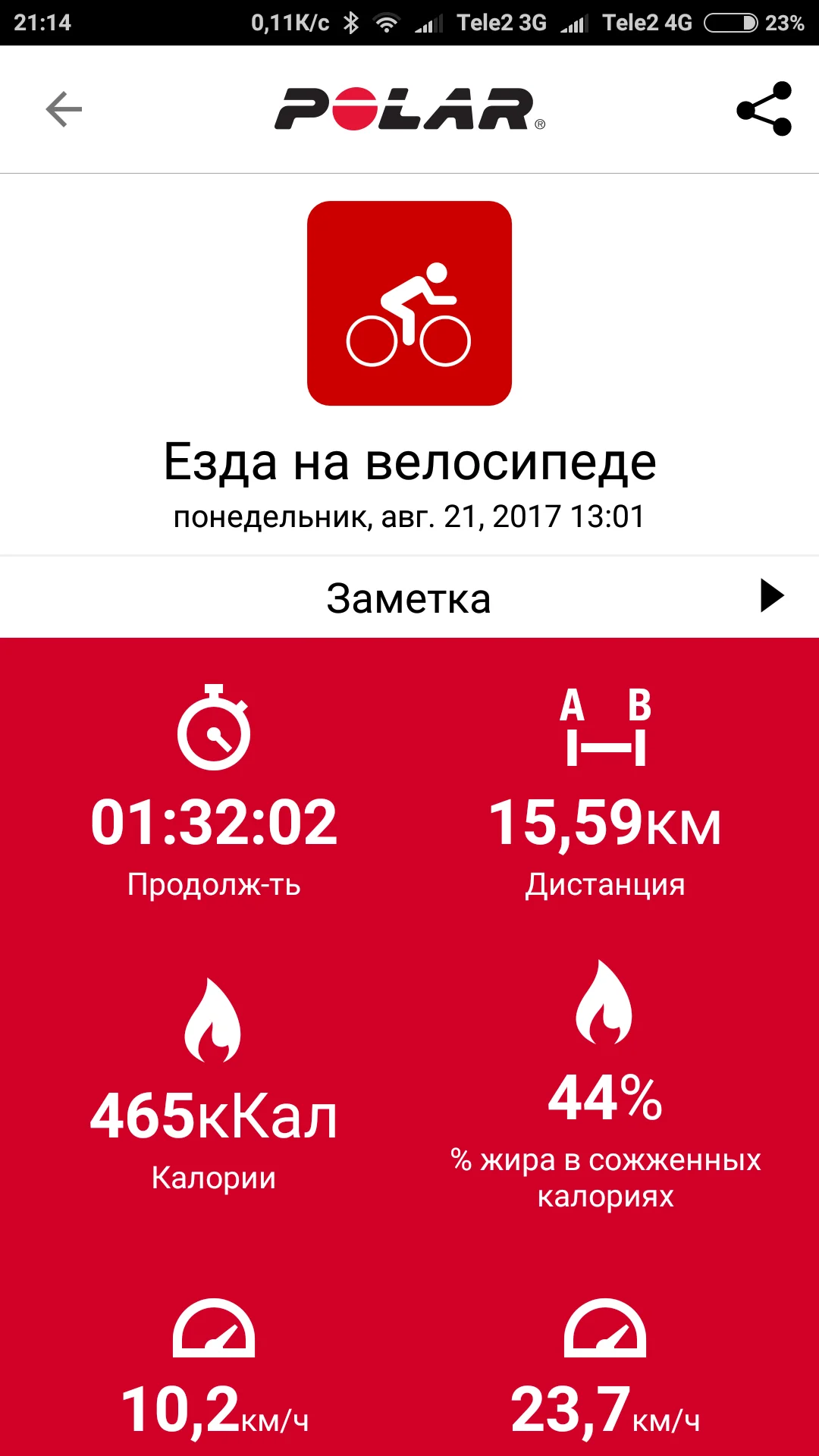The width and height of the screenshot is (819, 1456).
Task: Go back using the top-left arrow
Action: [64, 110]
